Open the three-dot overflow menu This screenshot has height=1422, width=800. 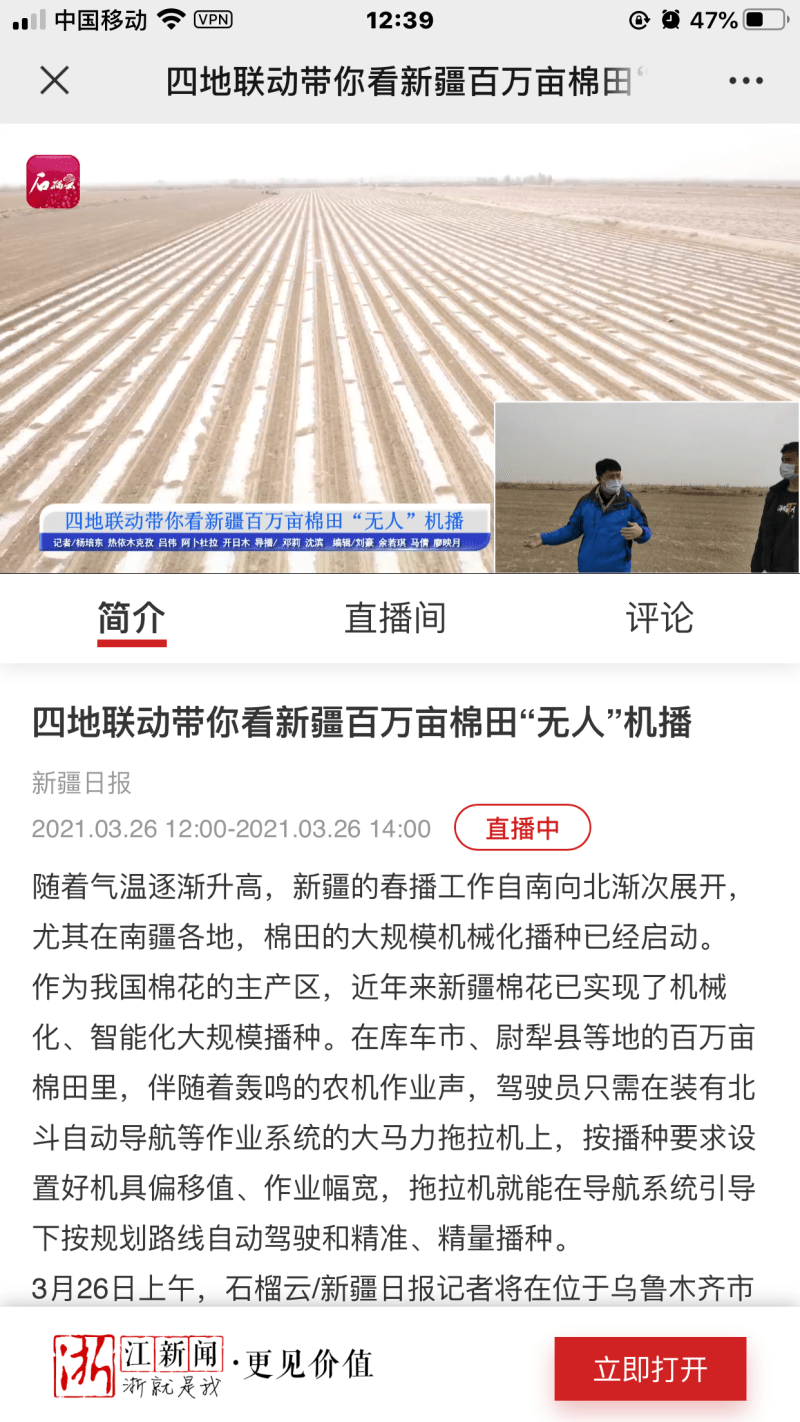746,81
